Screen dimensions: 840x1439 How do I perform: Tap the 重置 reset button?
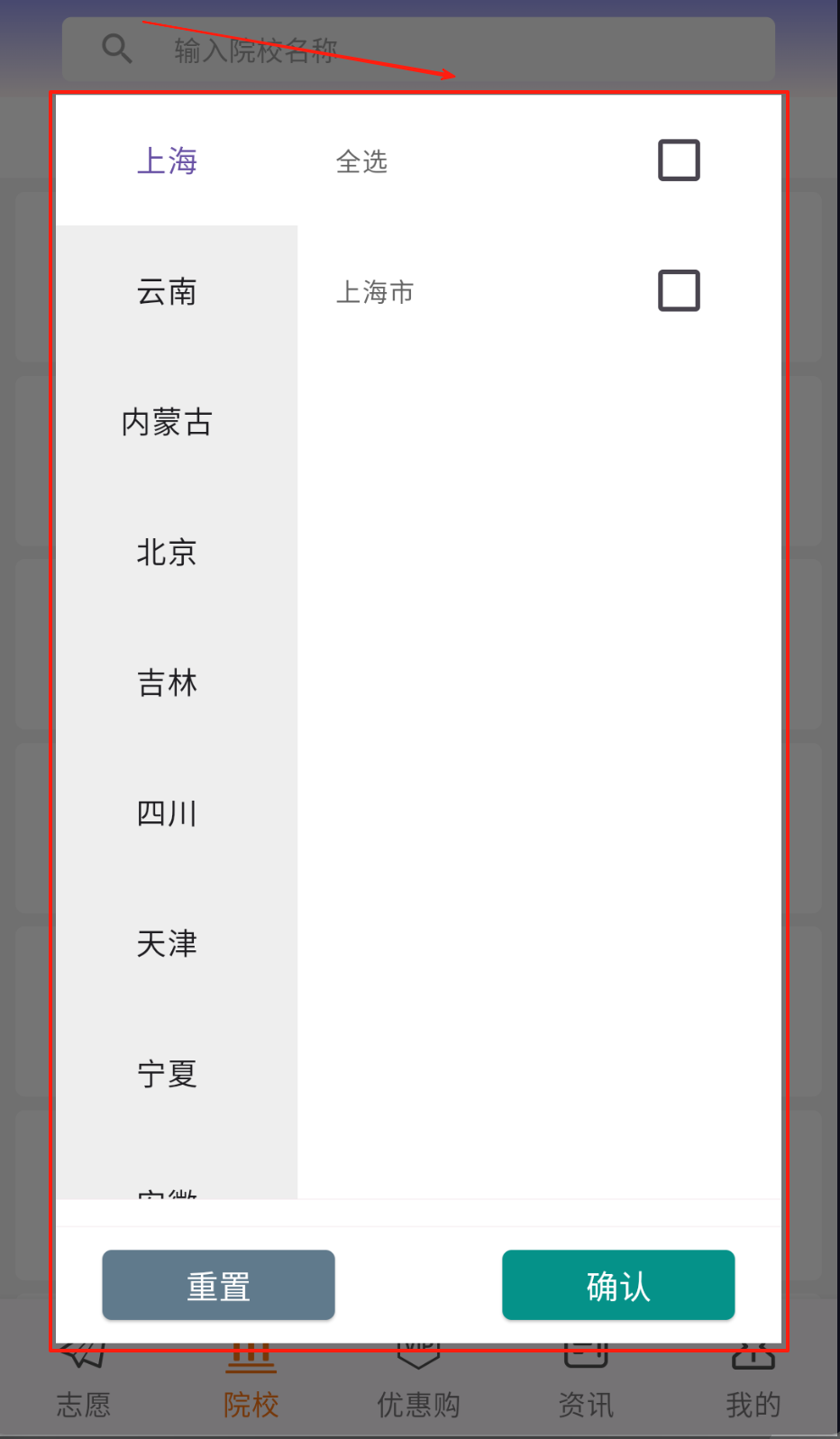(218, 1285)
